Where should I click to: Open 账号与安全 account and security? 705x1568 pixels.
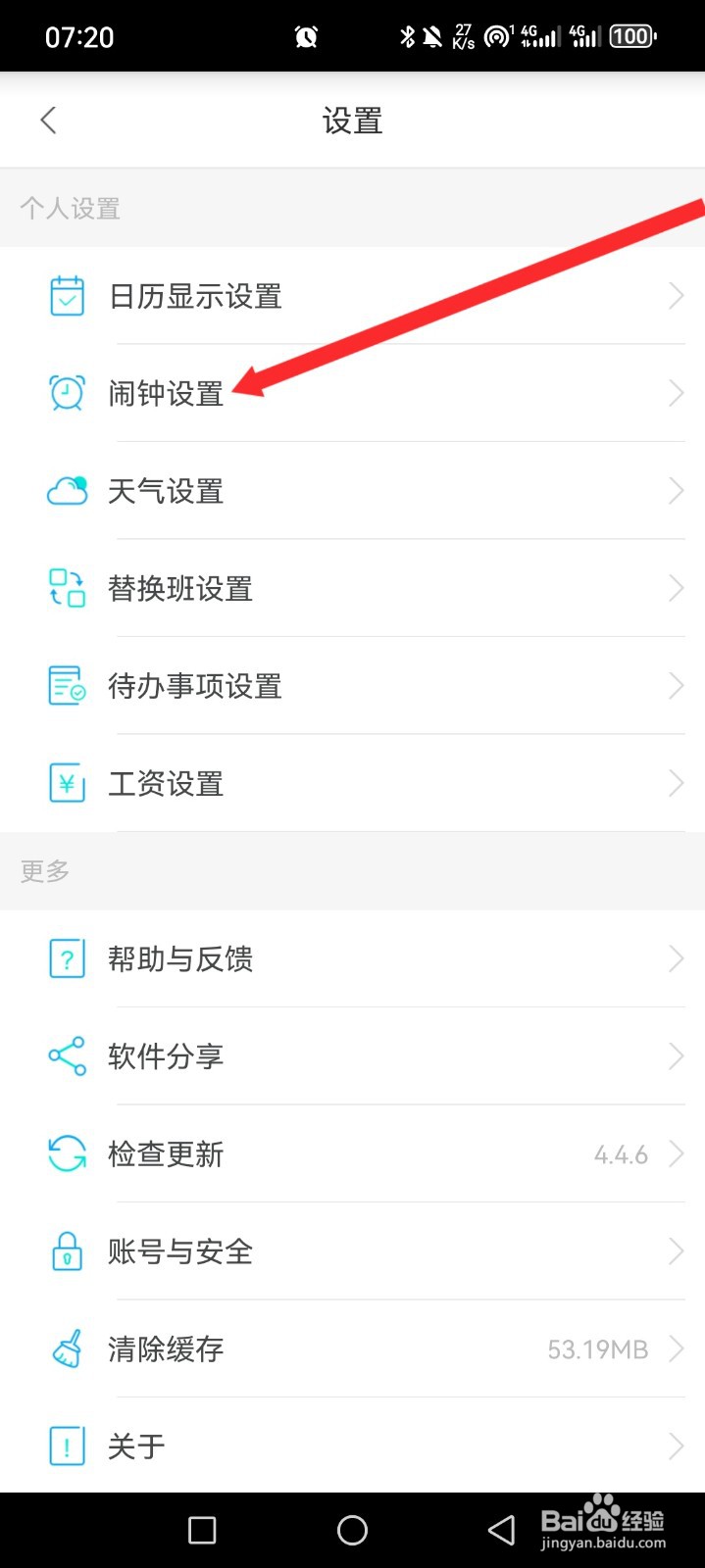tap(180, 1251)
